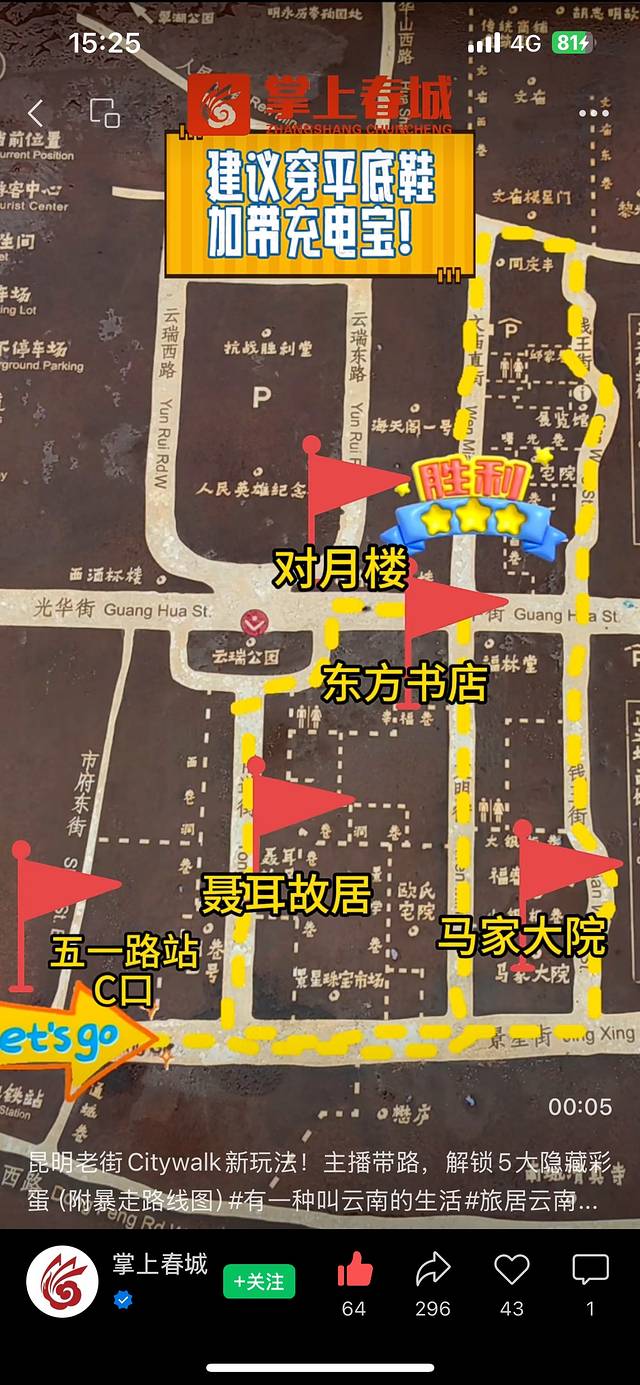The image size is (640, 1385).
Task: Open the three-dot more options menu
Action: tap(593, 114)
